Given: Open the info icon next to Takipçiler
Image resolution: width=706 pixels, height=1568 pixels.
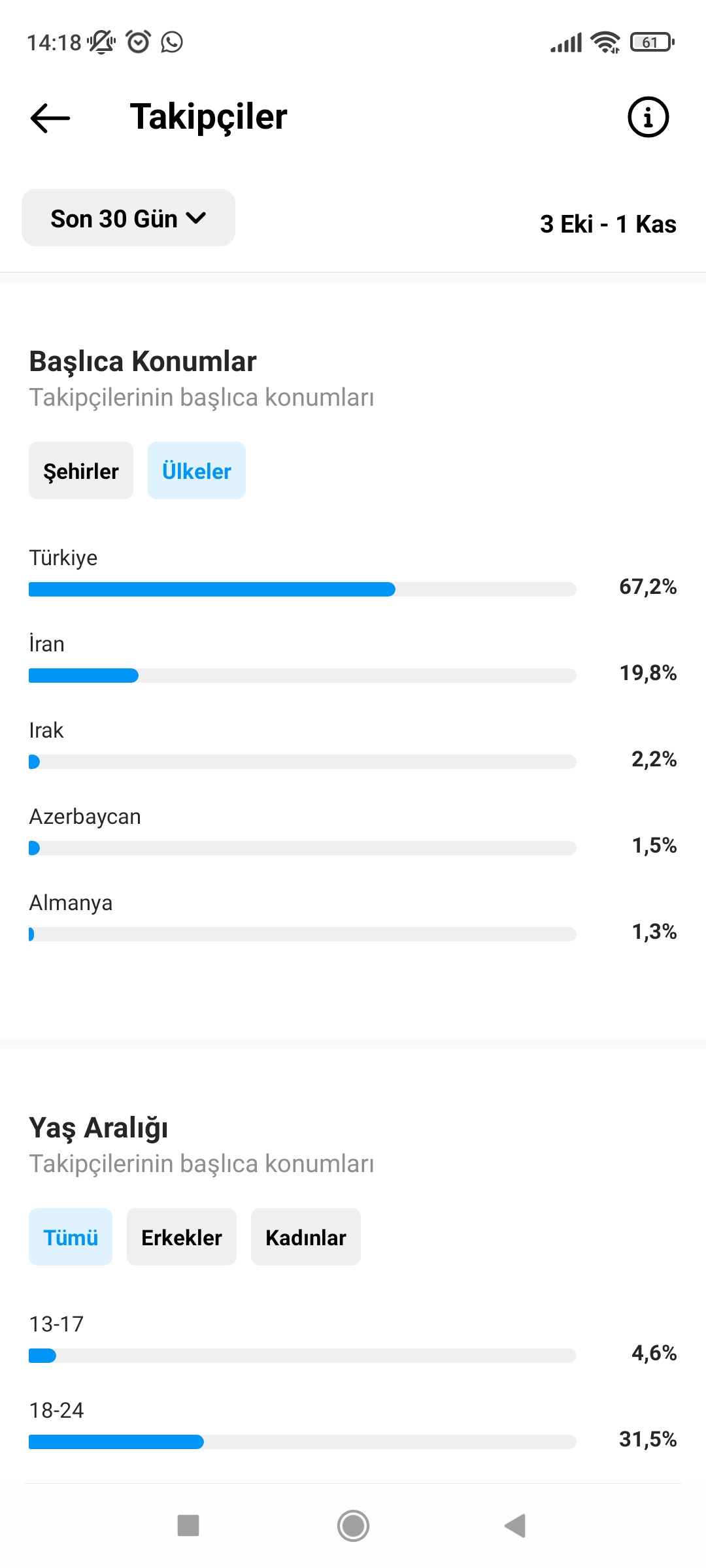Looking at the screenshot, I should [x=648, y=118].
